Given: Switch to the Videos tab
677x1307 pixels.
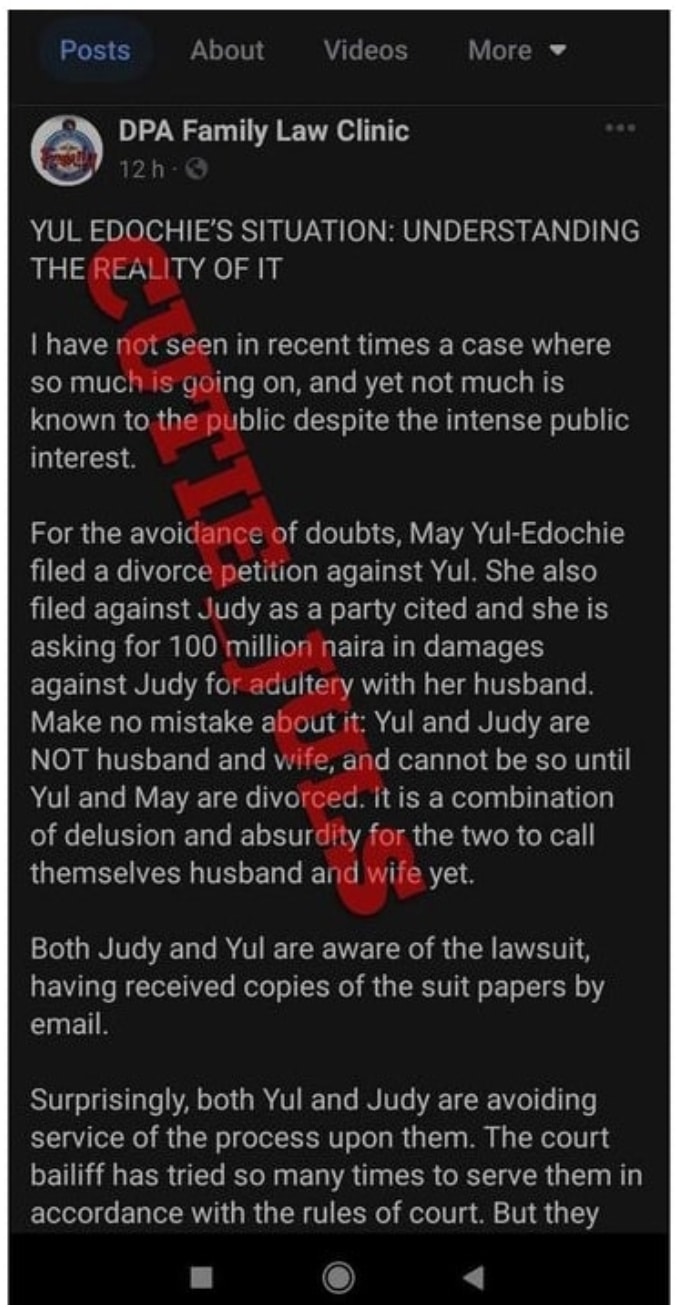Looking at the screenshot, I should (365, 50).
